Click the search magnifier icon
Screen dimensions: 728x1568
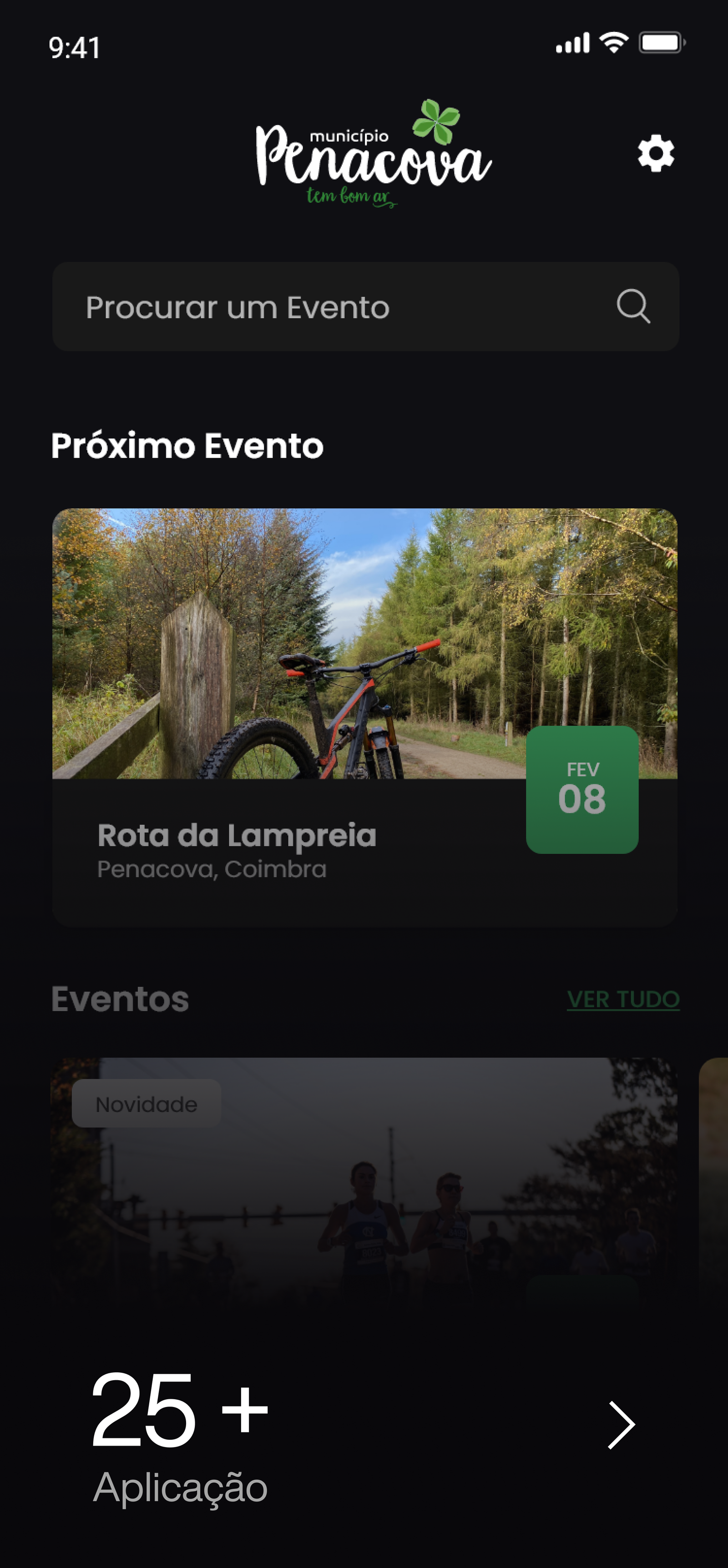(x=632, y=307)
